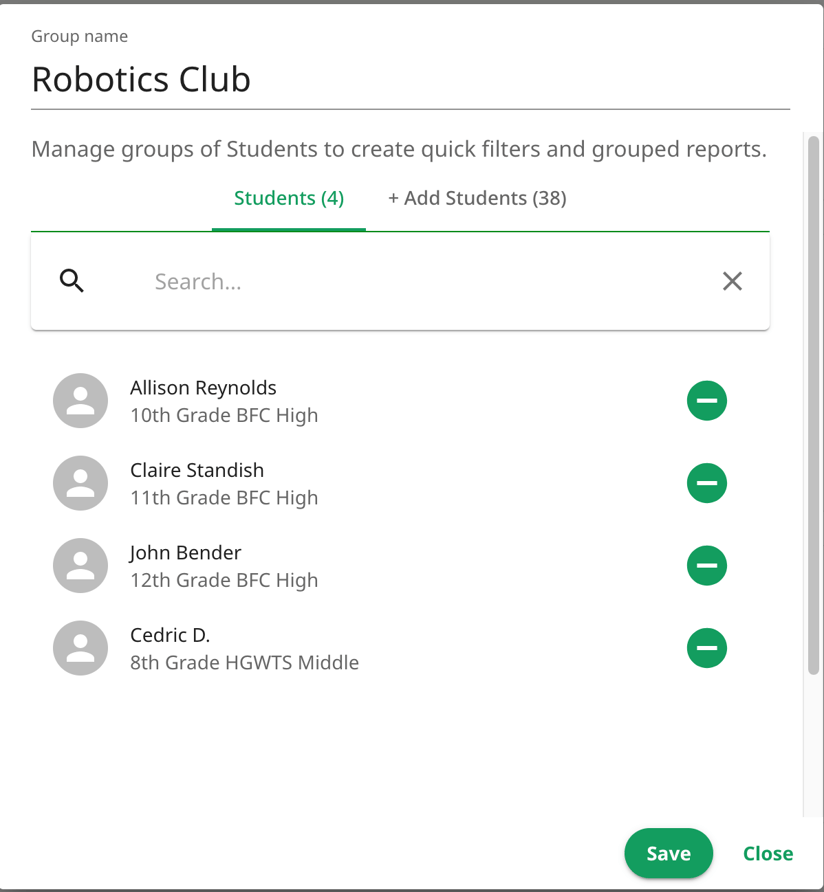
Task: Click the search magnifier icon
Action: pyautogui.click(x=71, y=281)
